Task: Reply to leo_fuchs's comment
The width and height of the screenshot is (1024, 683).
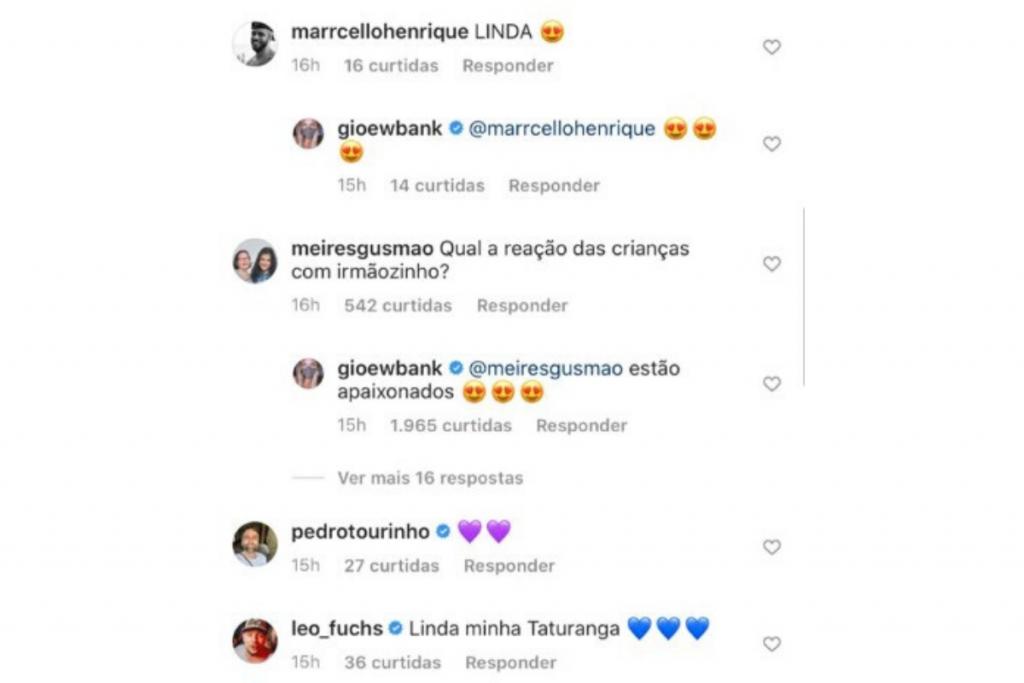Action: (510, 663)
